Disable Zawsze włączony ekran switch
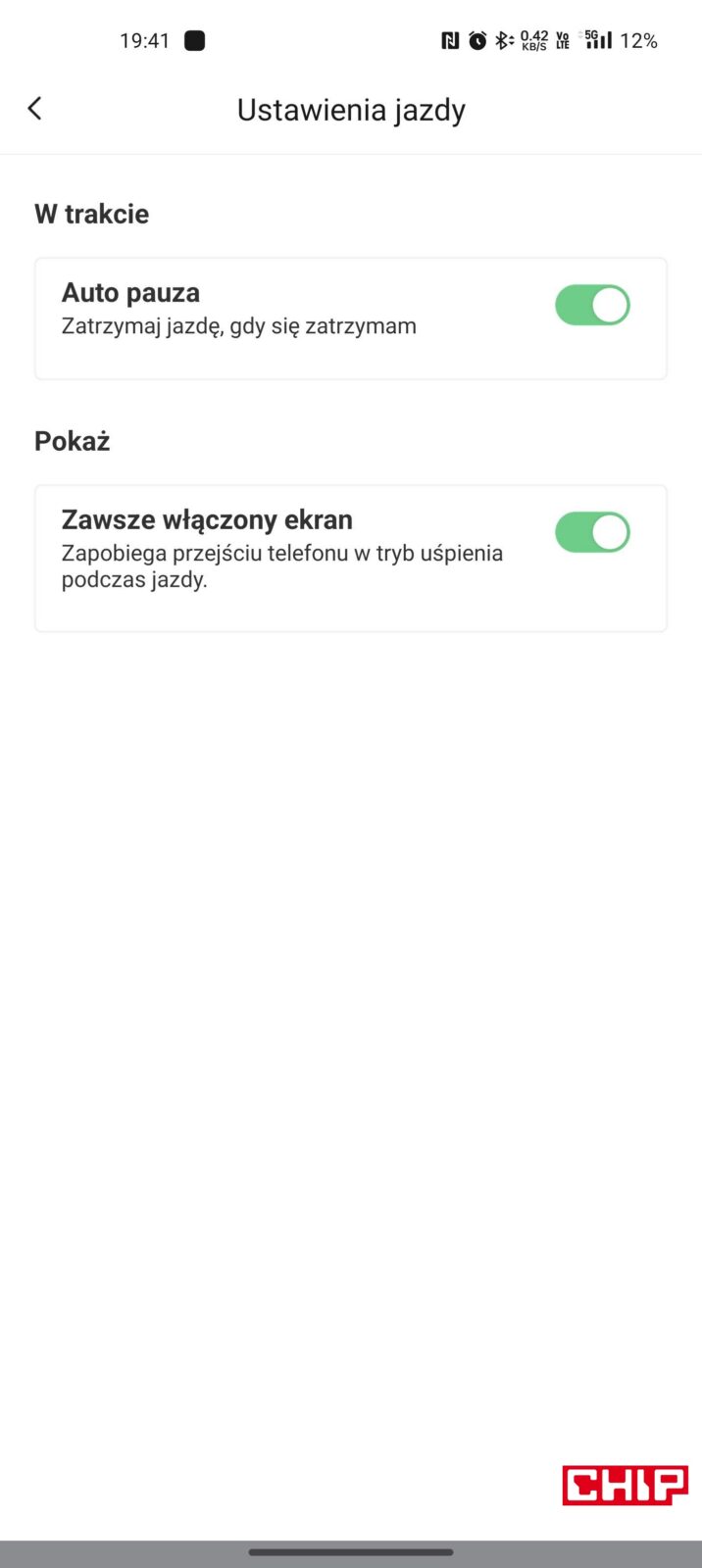Image resolution: width=702 pixels, height=1568 pixels. point(592,533)
